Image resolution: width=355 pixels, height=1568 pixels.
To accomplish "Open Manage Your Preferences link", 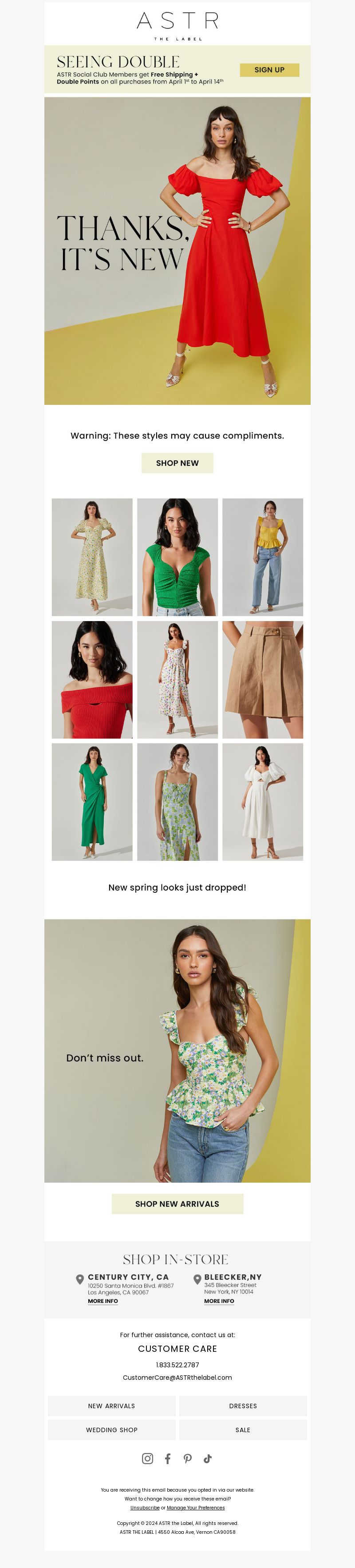I will coord(195,1508).
